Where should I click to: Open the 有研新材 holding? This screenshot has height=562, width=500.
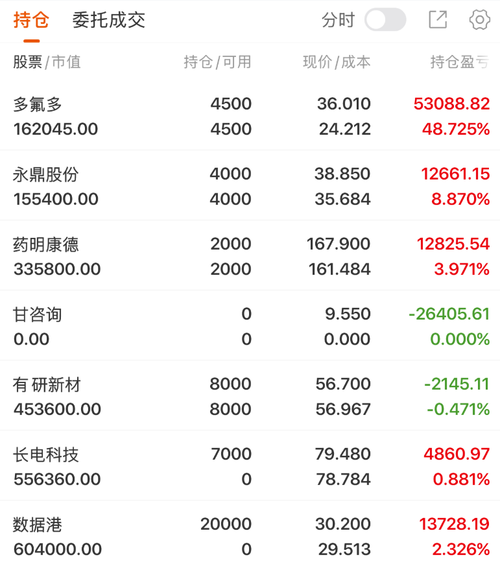pos(250,396)
